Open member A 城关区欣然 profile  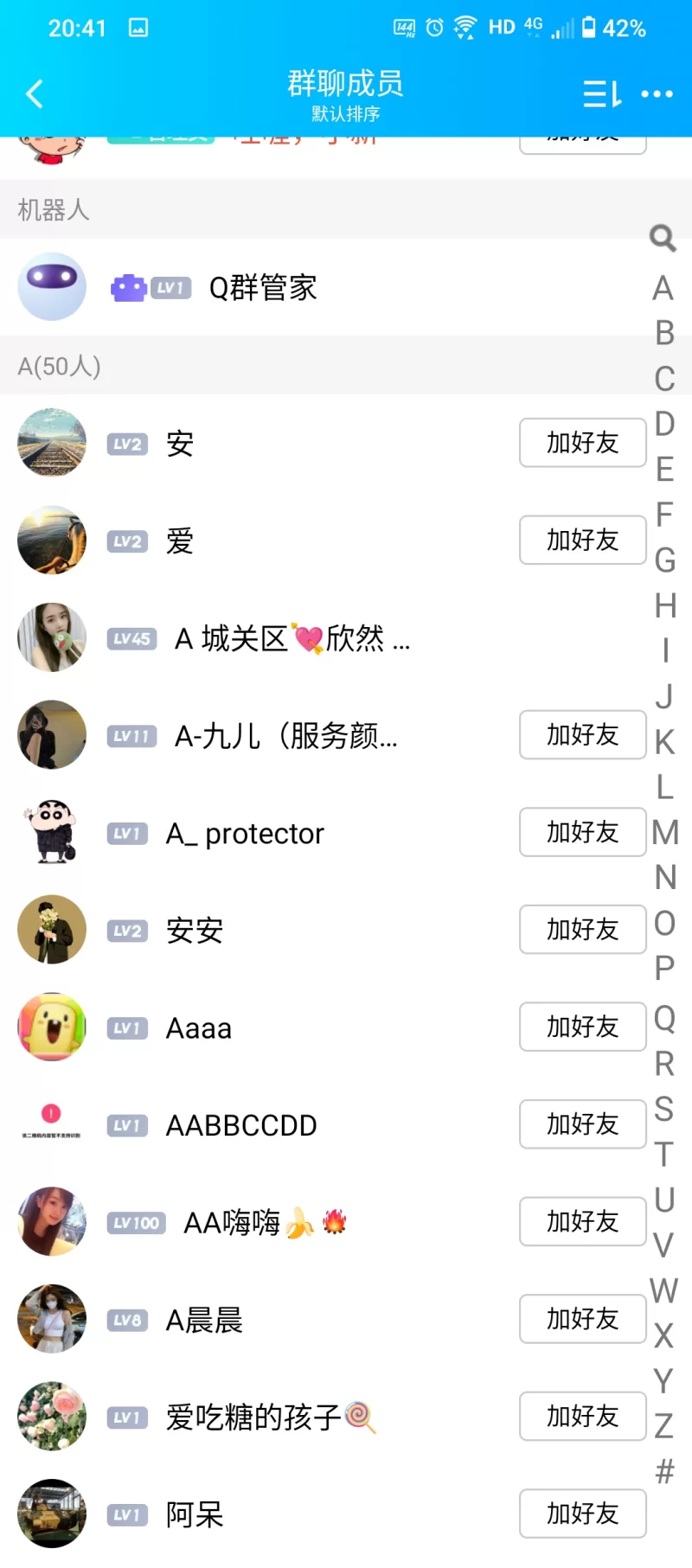click(x=292, y=639)
